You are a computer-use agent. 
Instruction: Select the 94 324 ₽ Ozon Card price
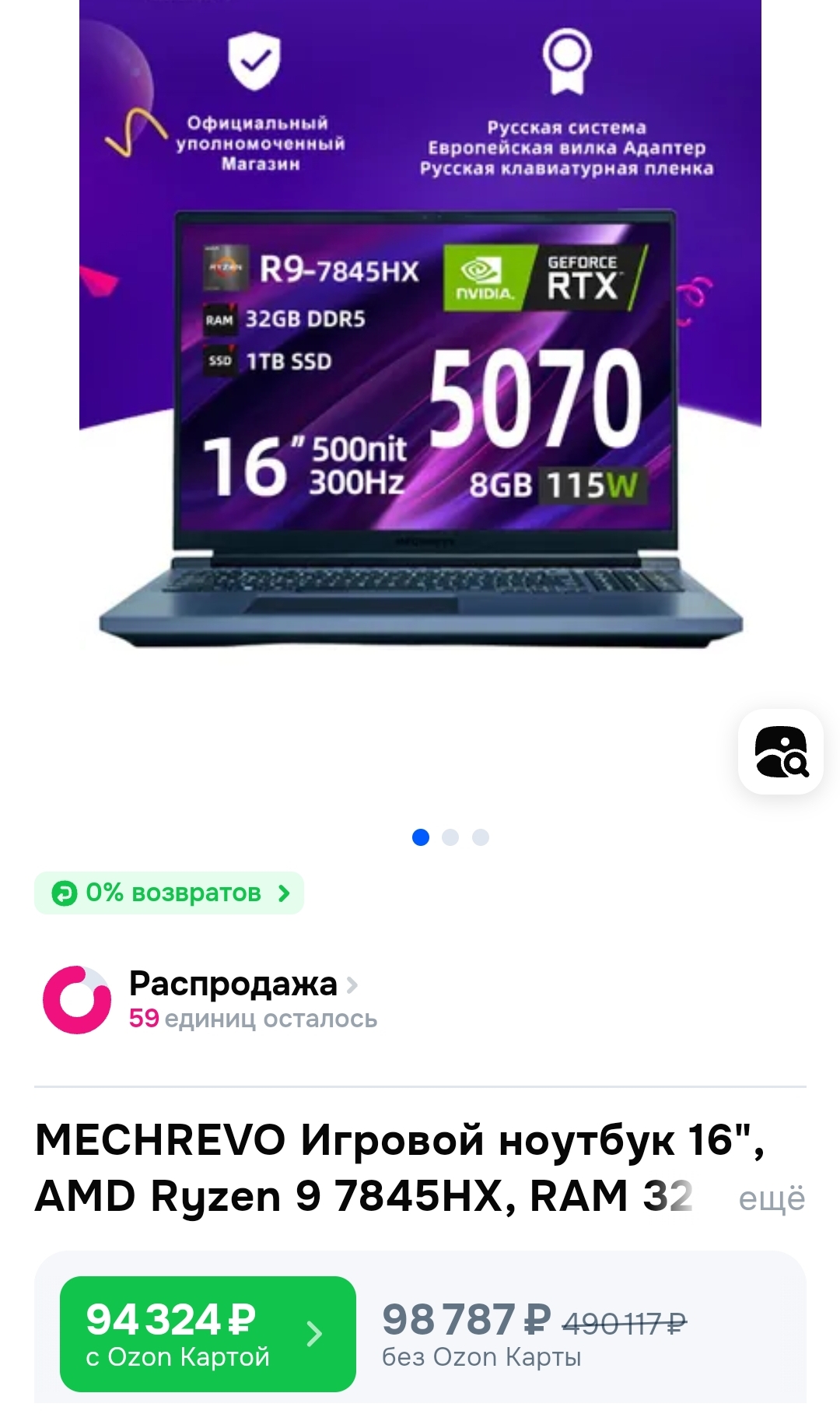[208, 1334]
